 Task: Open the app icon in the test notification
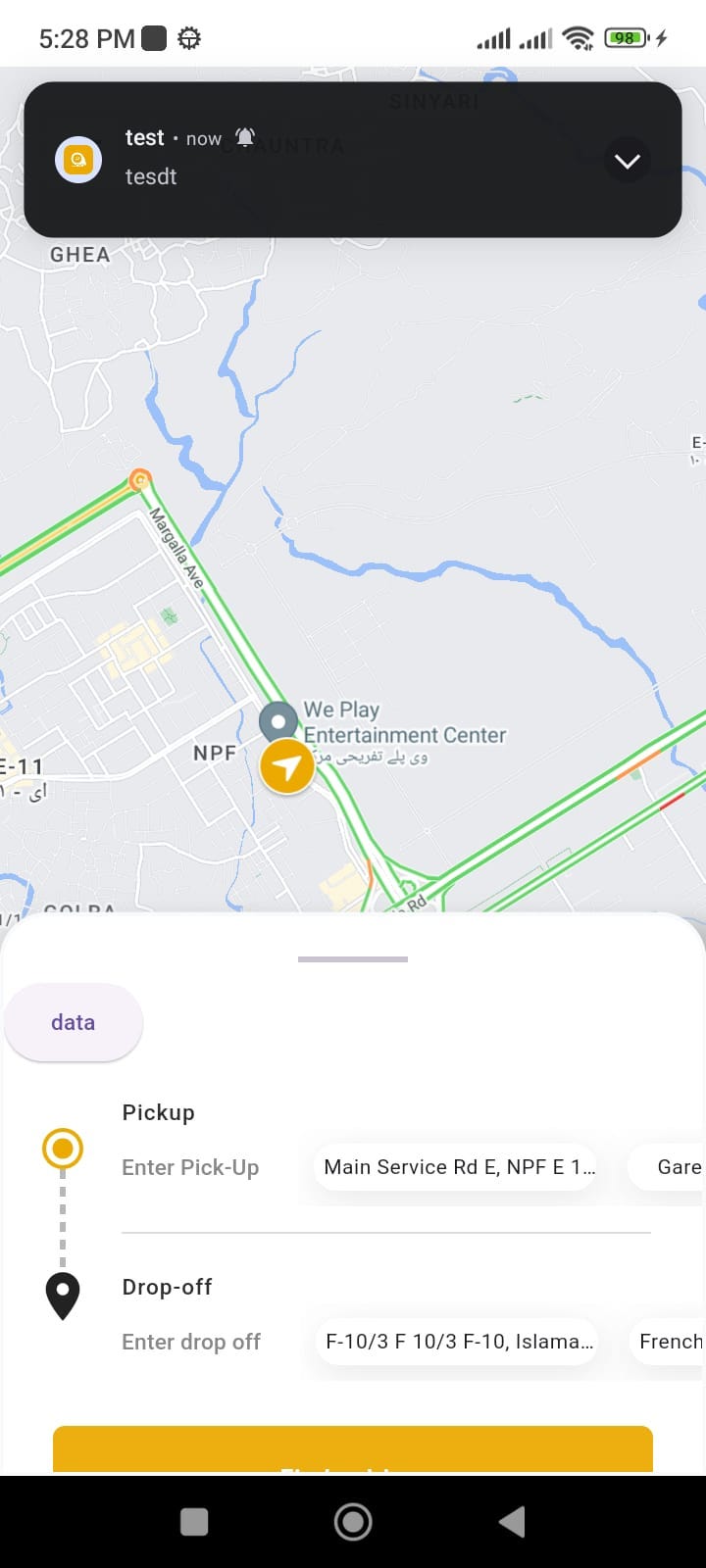click(77, 159)
